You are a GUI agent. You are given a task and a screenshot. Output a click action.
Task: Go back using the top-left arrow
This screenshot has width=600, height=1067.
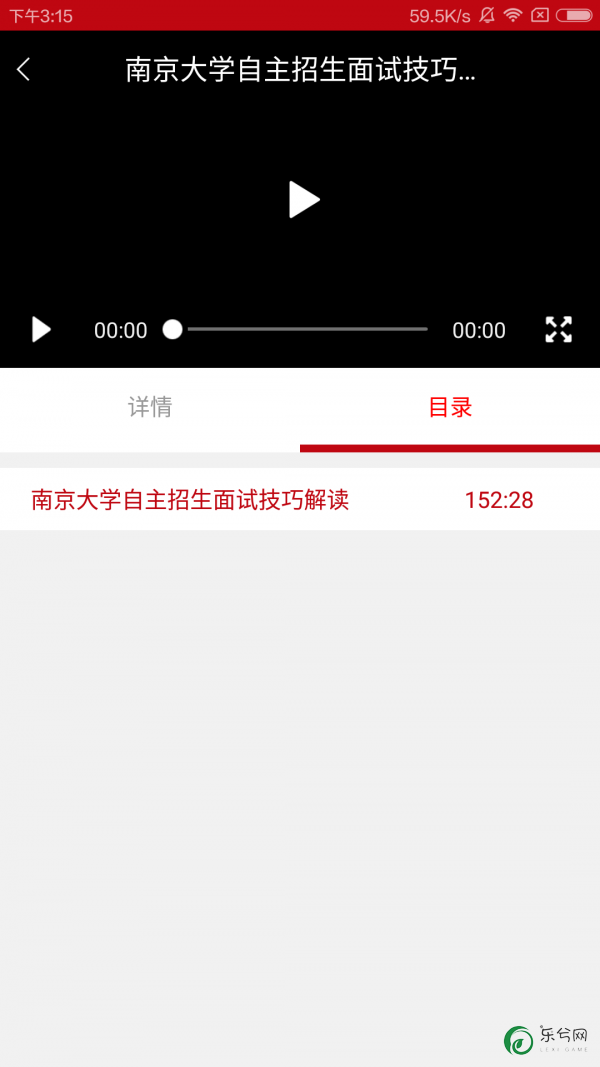click(x=24, y=69)
